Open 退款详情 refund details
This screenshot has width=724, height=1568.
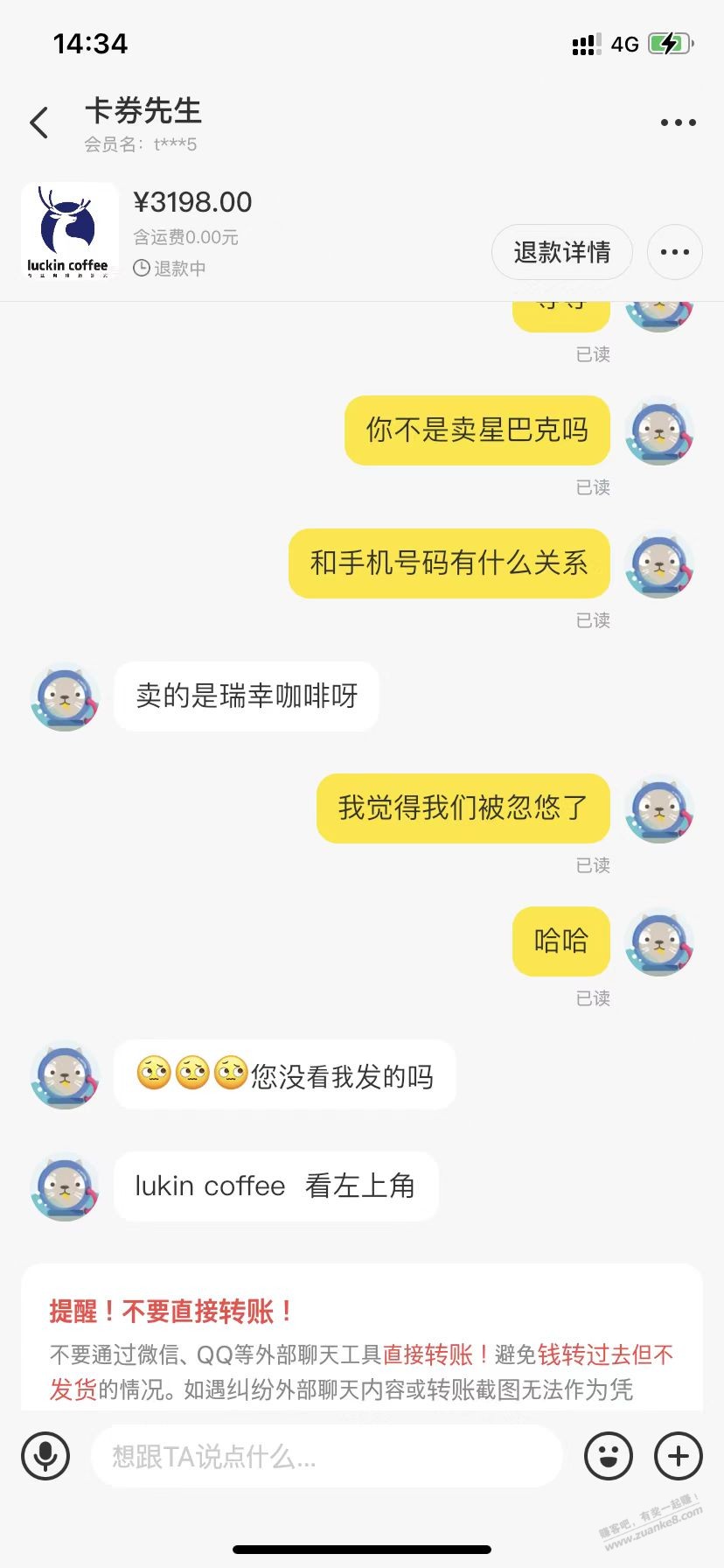561,252
